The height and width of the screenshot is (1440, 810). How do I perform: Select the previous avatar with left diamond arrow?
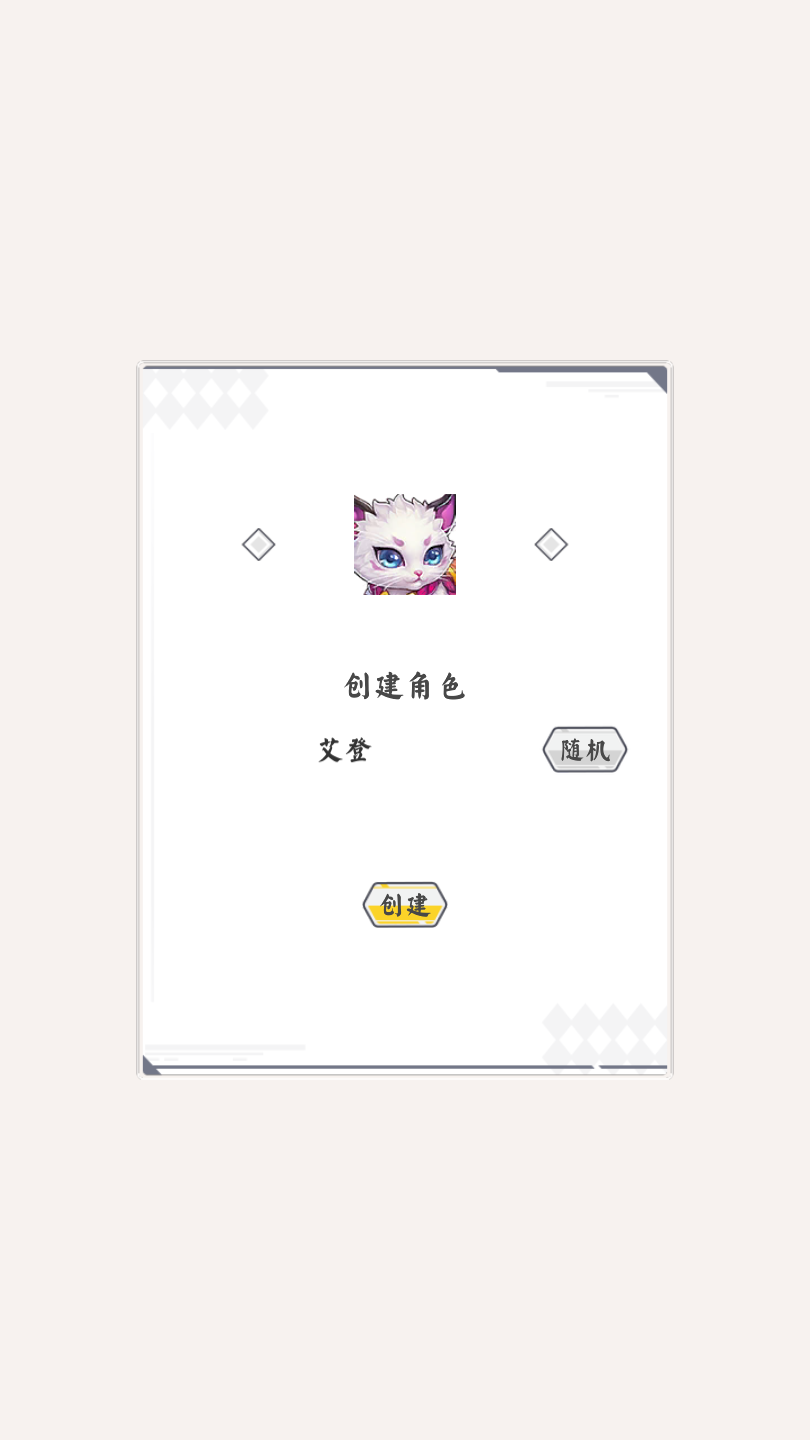[x=258, y=545]
